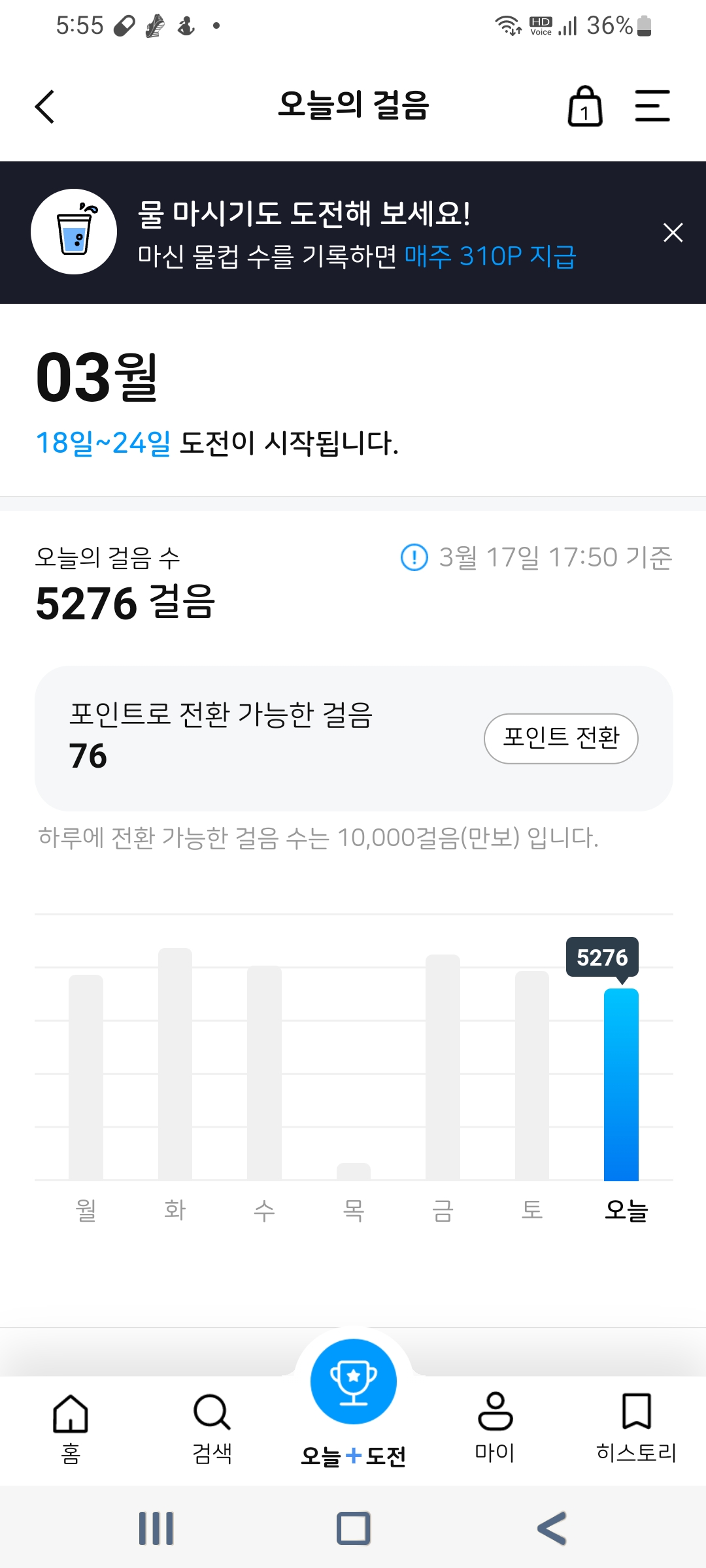Open the hamburger menu at top right
Image resolution: width=706 pixels, height=1568 pixels.
(652, 106)
